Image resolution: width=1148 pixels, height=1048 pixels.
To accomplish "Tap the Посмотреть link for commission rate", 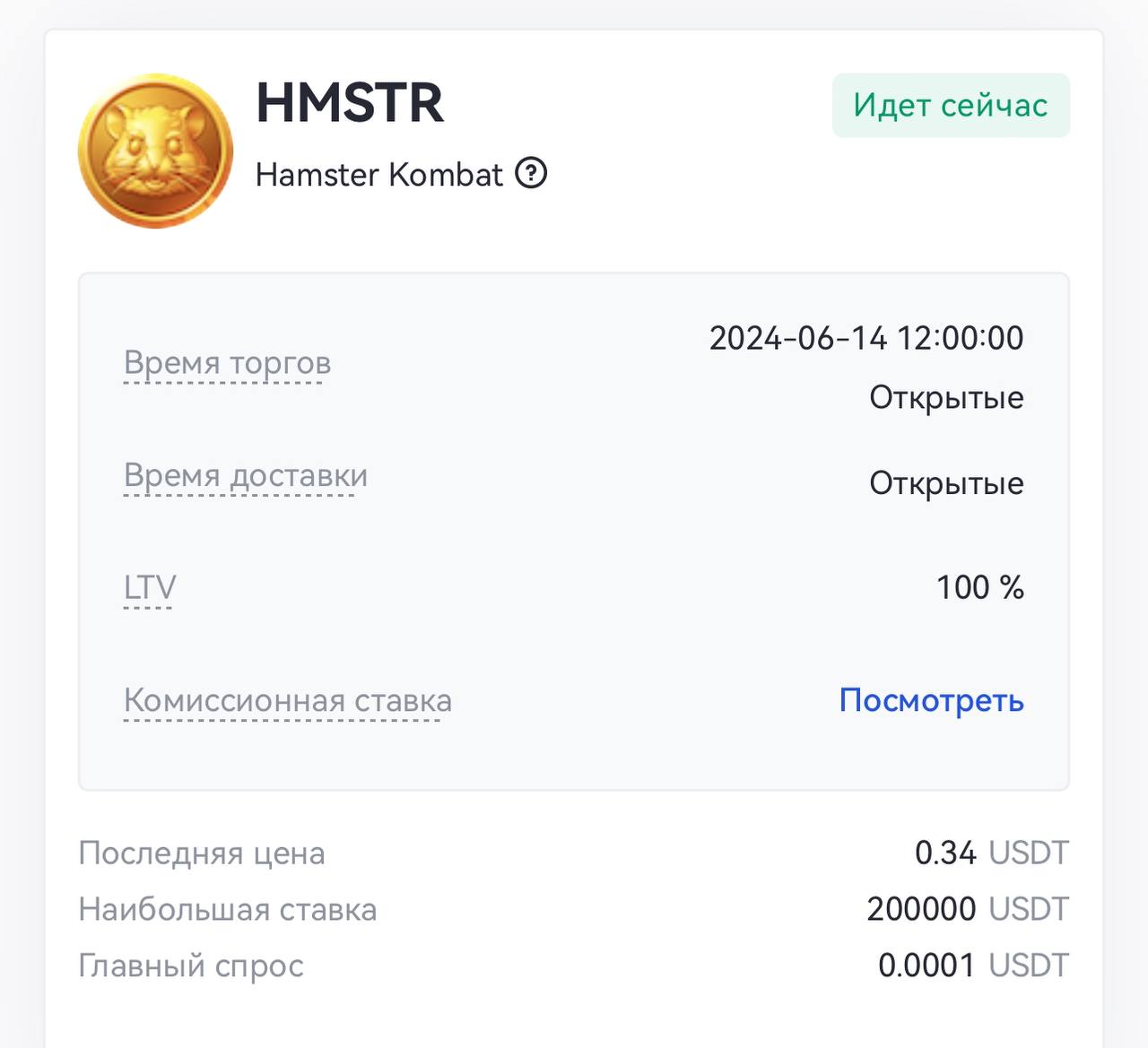I will (x=931, y=700).
